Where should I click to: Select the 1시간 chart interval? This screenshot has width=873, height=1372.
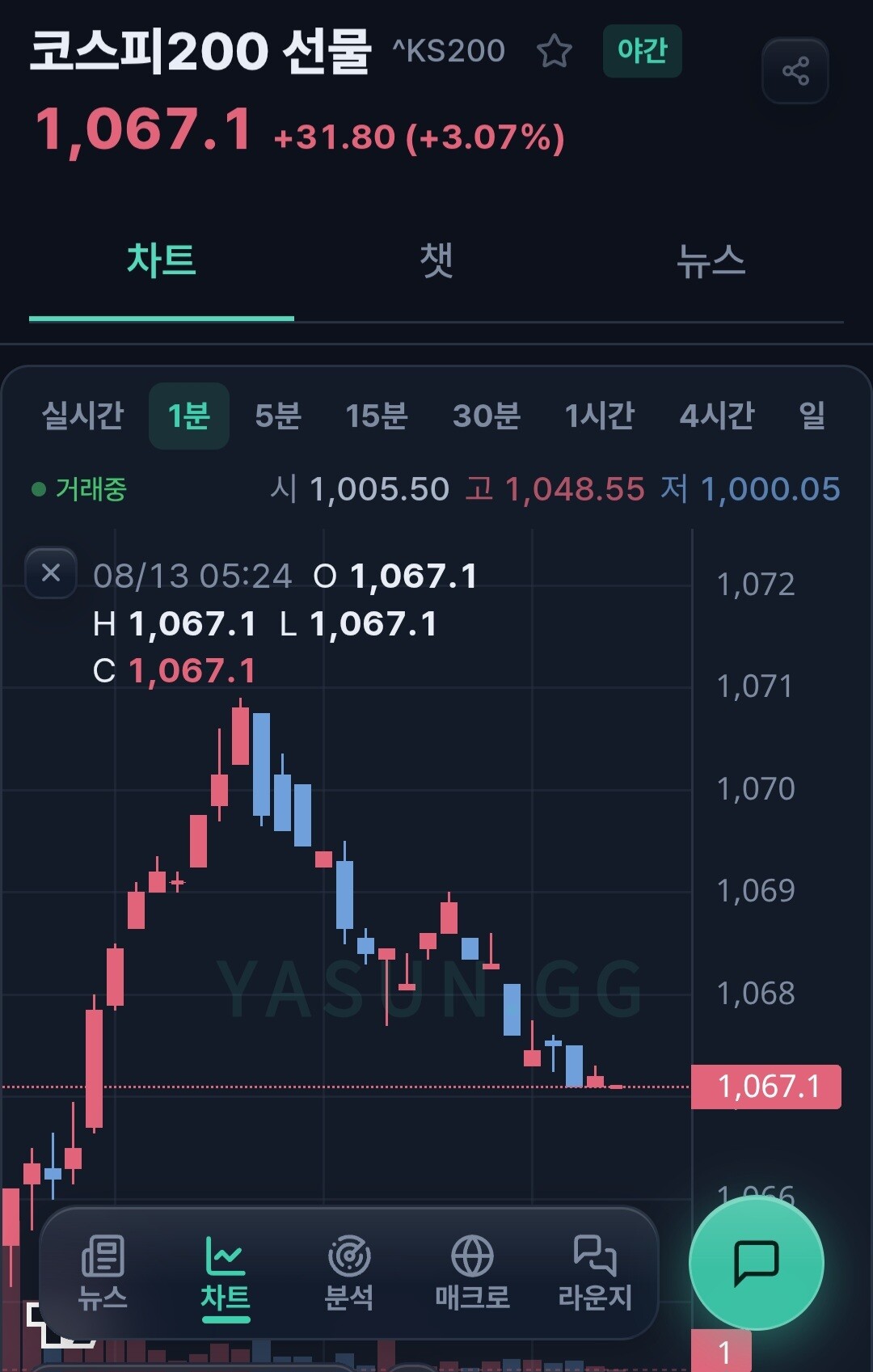tap(600, 416)
